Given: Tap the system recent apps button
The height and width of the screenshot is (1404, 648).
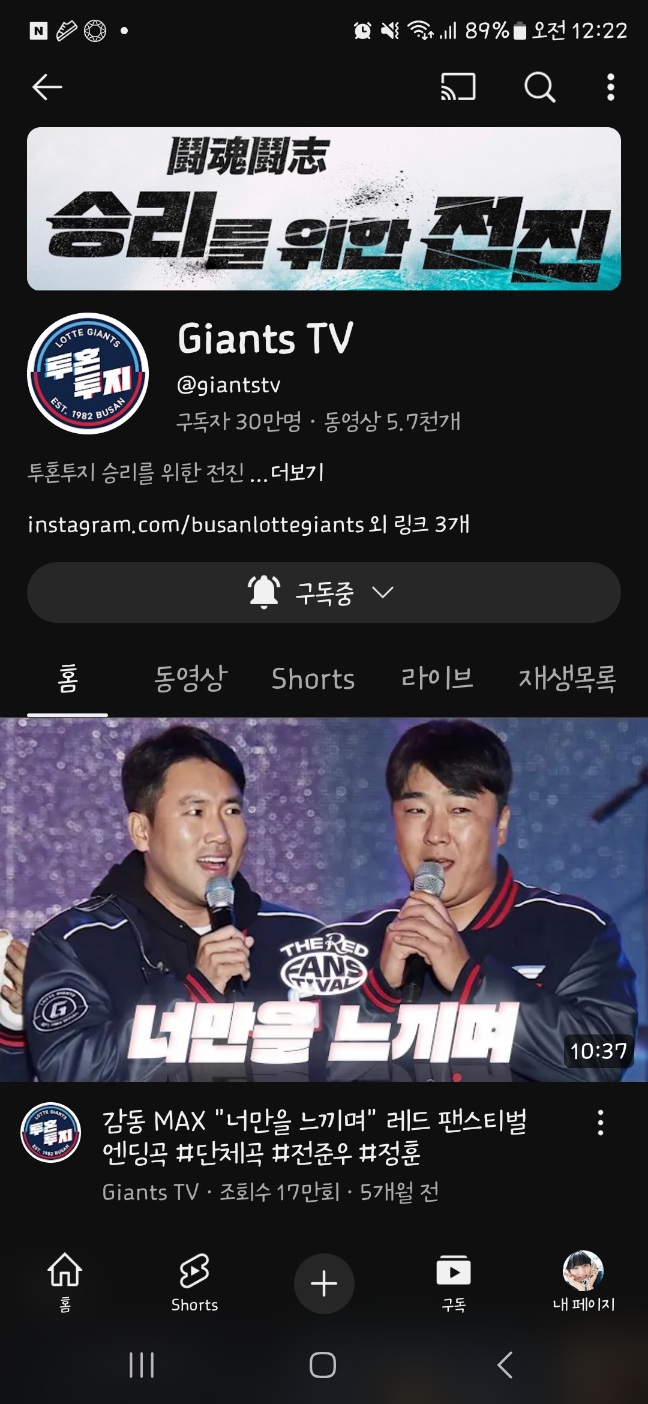Looking at the screenshot, I should (x=142, y=1365).
